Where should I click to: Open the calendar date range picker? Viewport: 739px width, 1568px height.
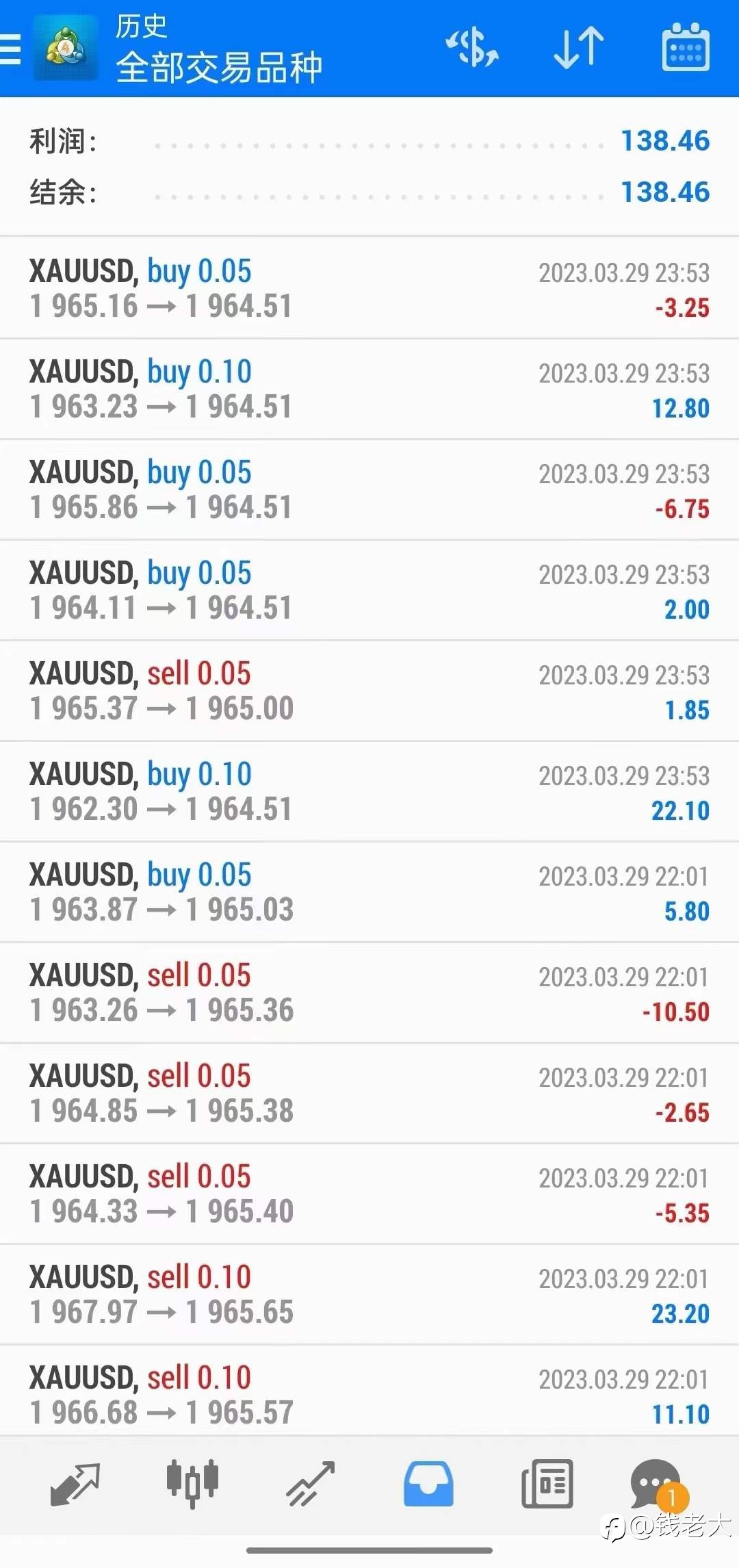[686, 47]
